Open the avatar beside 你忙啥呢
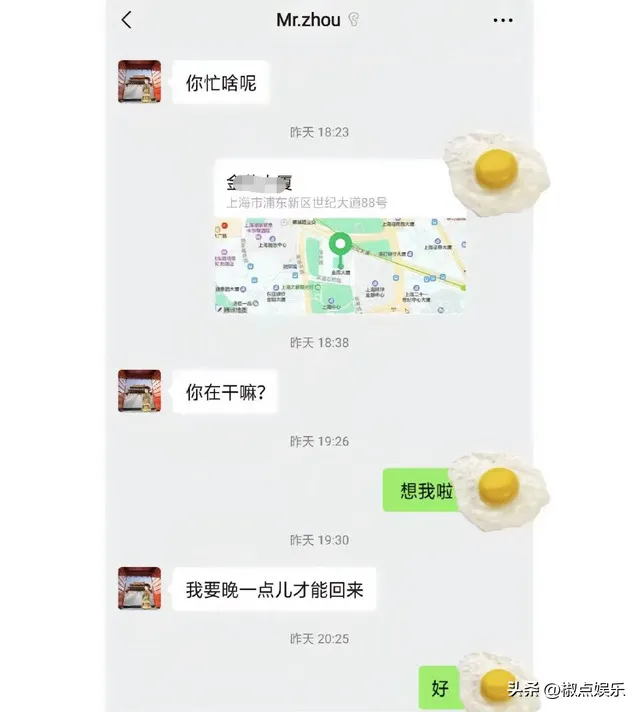Screen dimensions: 640x712 pyautogui.click(x=139, y=82)
